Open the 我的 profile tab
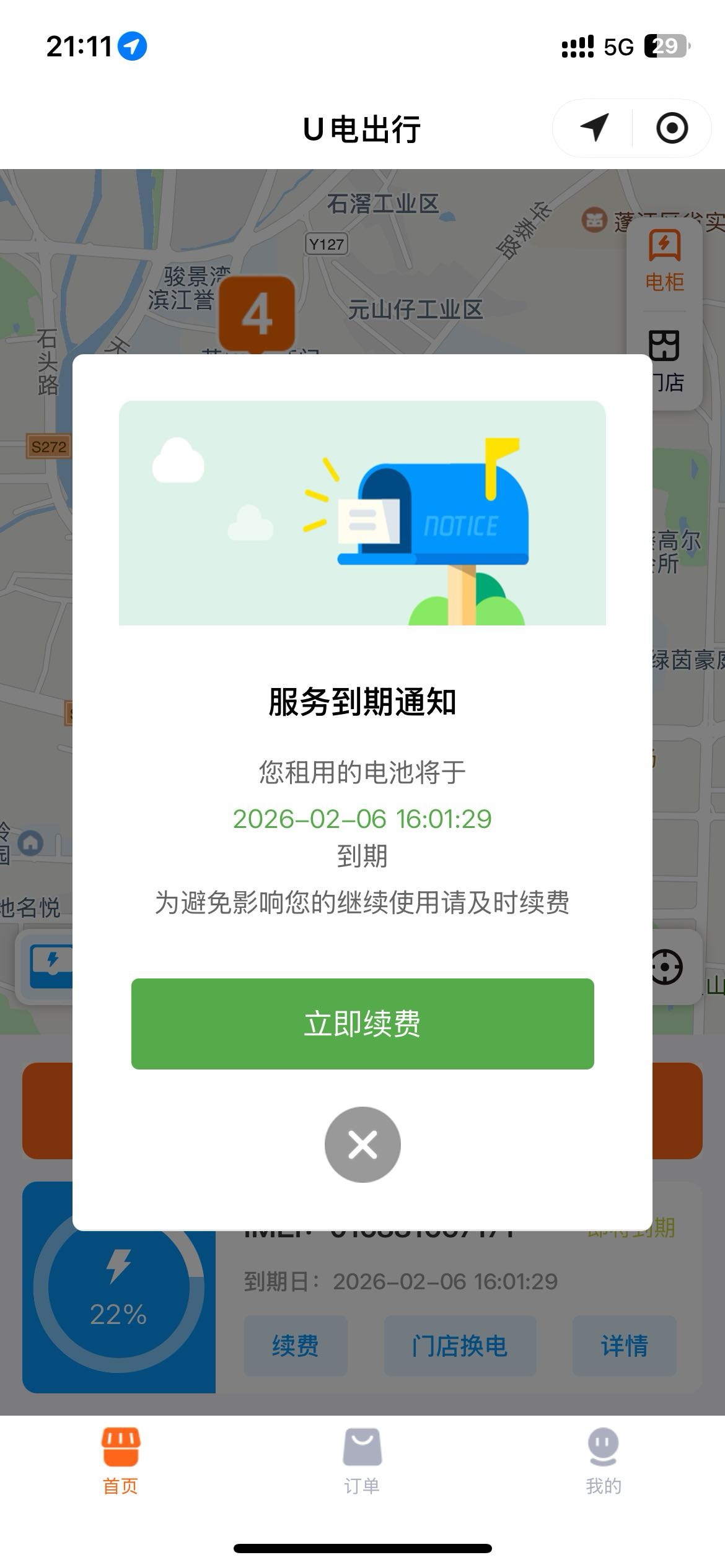The height and width of the screenshot is (1568, 725). 603,1461
